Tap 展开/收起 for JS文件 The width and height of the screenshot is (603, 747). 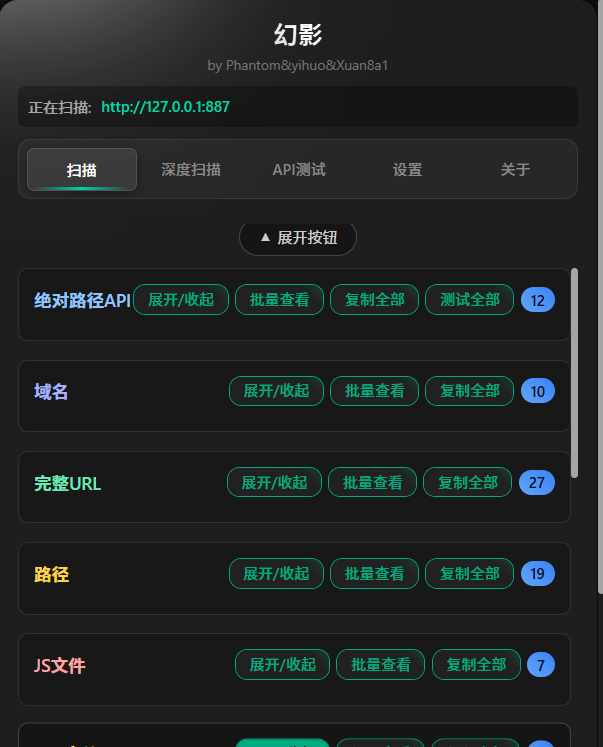283,665
